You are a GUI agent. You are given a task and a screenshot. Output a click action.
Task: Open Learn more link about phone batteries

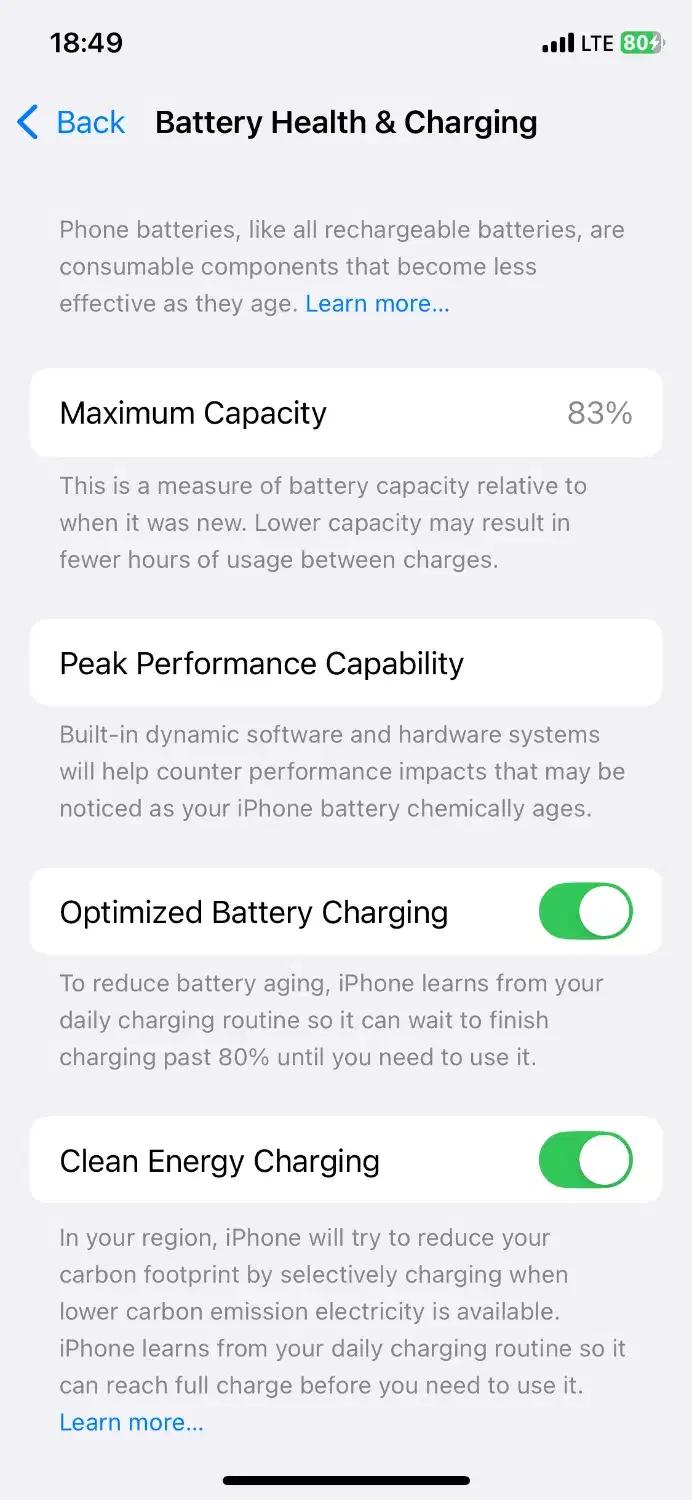[377, 304]
